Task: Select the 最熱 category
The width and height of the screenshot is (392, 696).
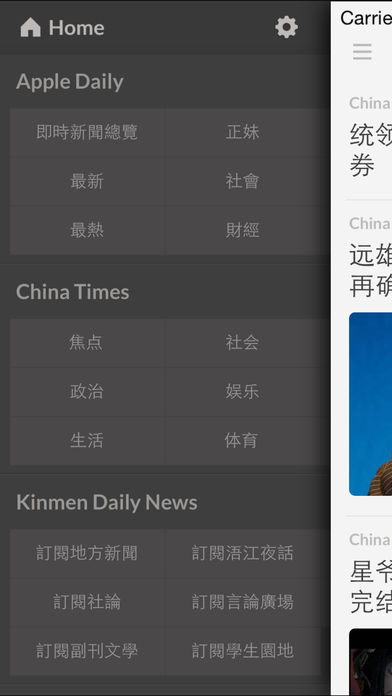Action: (x=87, y=230)
